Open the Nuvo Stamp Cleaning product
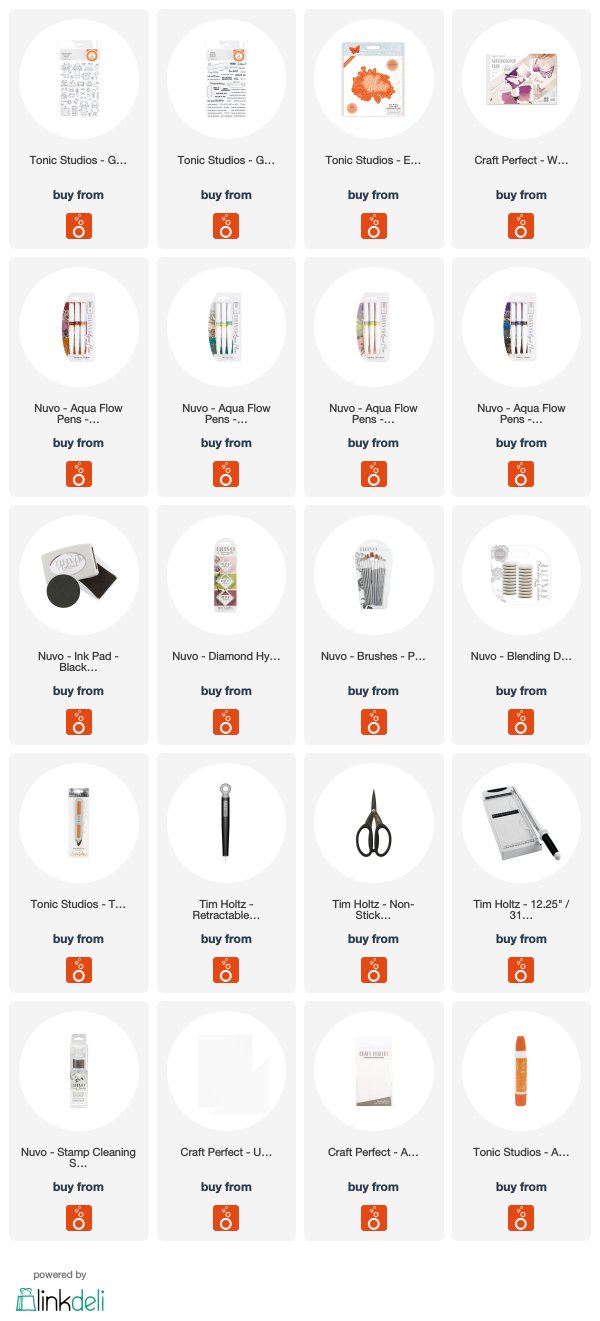600x1321 pixels. (x=78, y=1121)
